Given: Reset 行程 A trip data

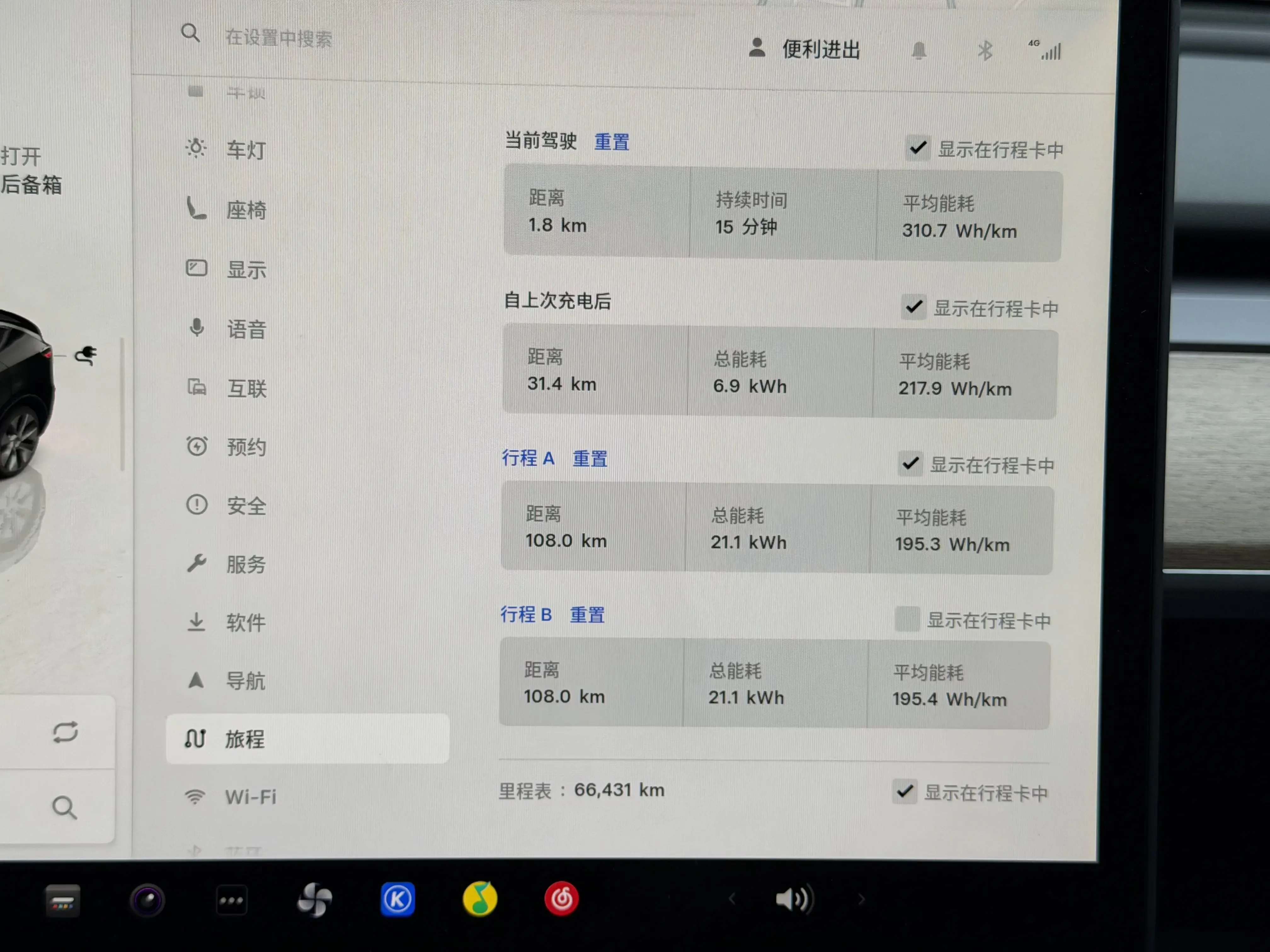Looking at the screenshot, I should click(x=590, y=459).
